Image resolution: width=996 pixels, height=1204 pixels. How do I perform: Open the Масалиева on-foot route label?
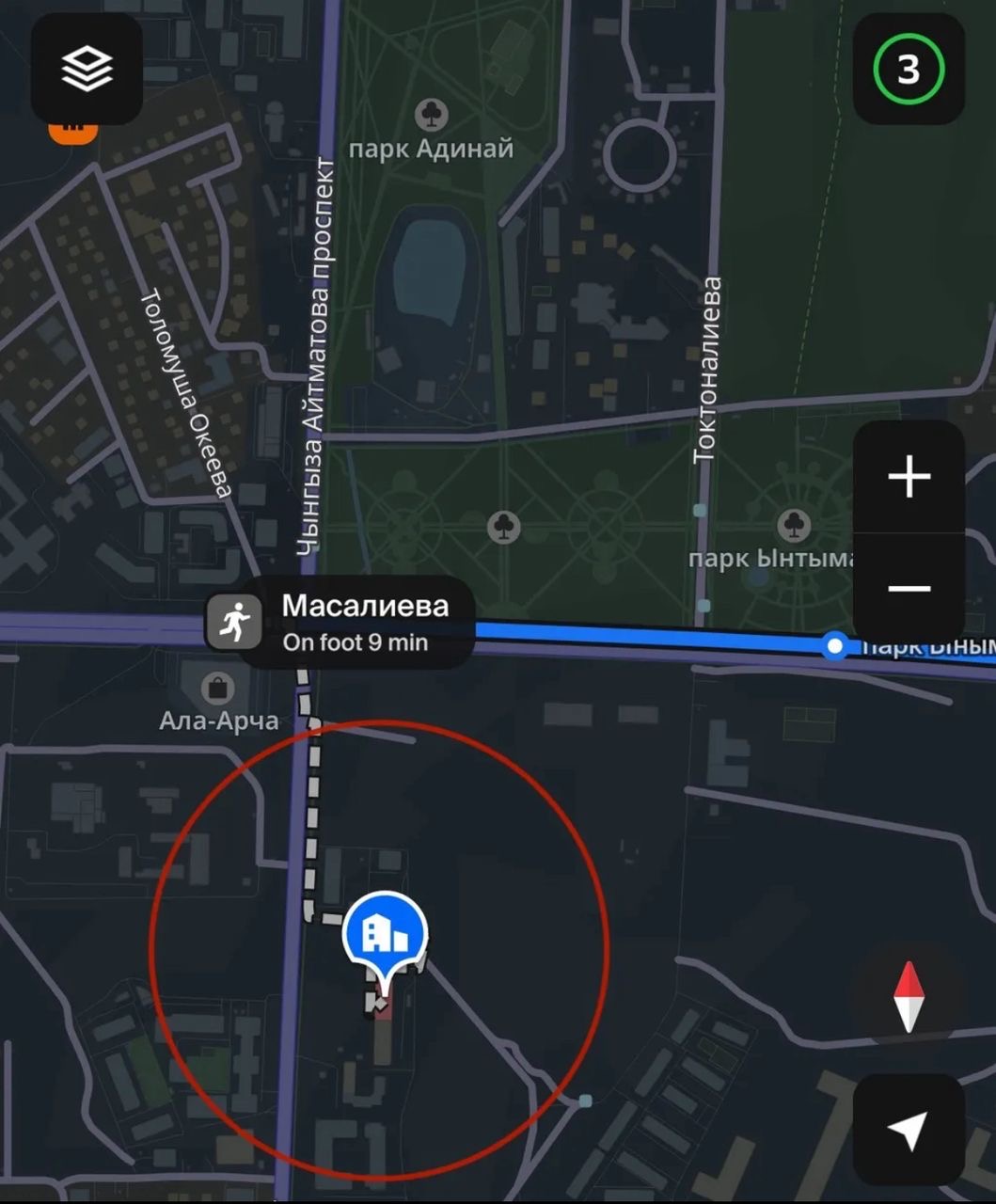point(340,623)
